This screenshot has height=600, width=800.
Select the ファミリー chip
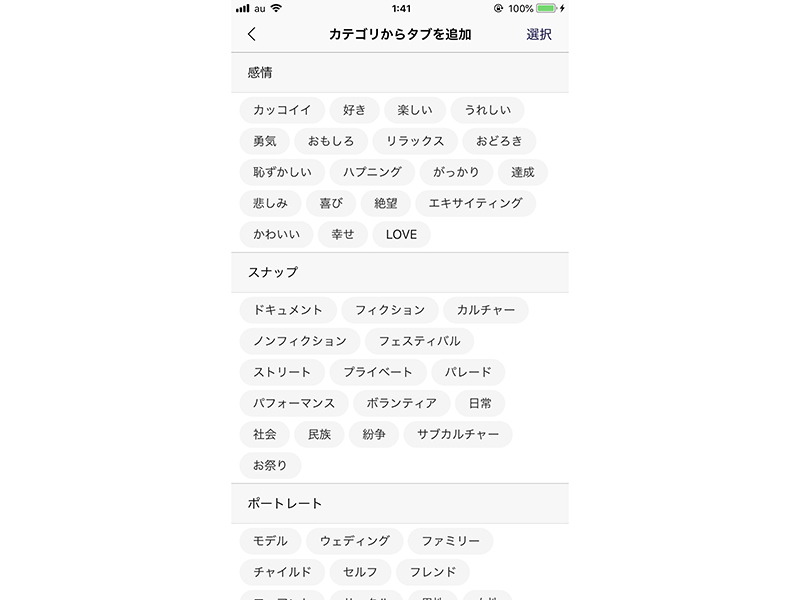450,541
